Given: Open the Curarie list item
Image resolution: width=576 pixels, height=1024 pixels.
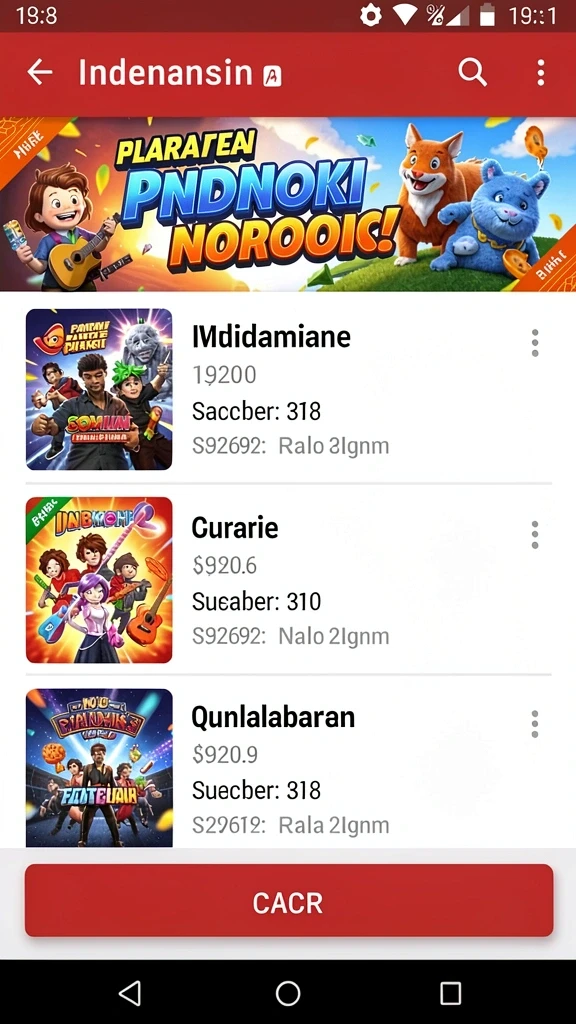Looking at the screenshot, I should coord(288,580).
